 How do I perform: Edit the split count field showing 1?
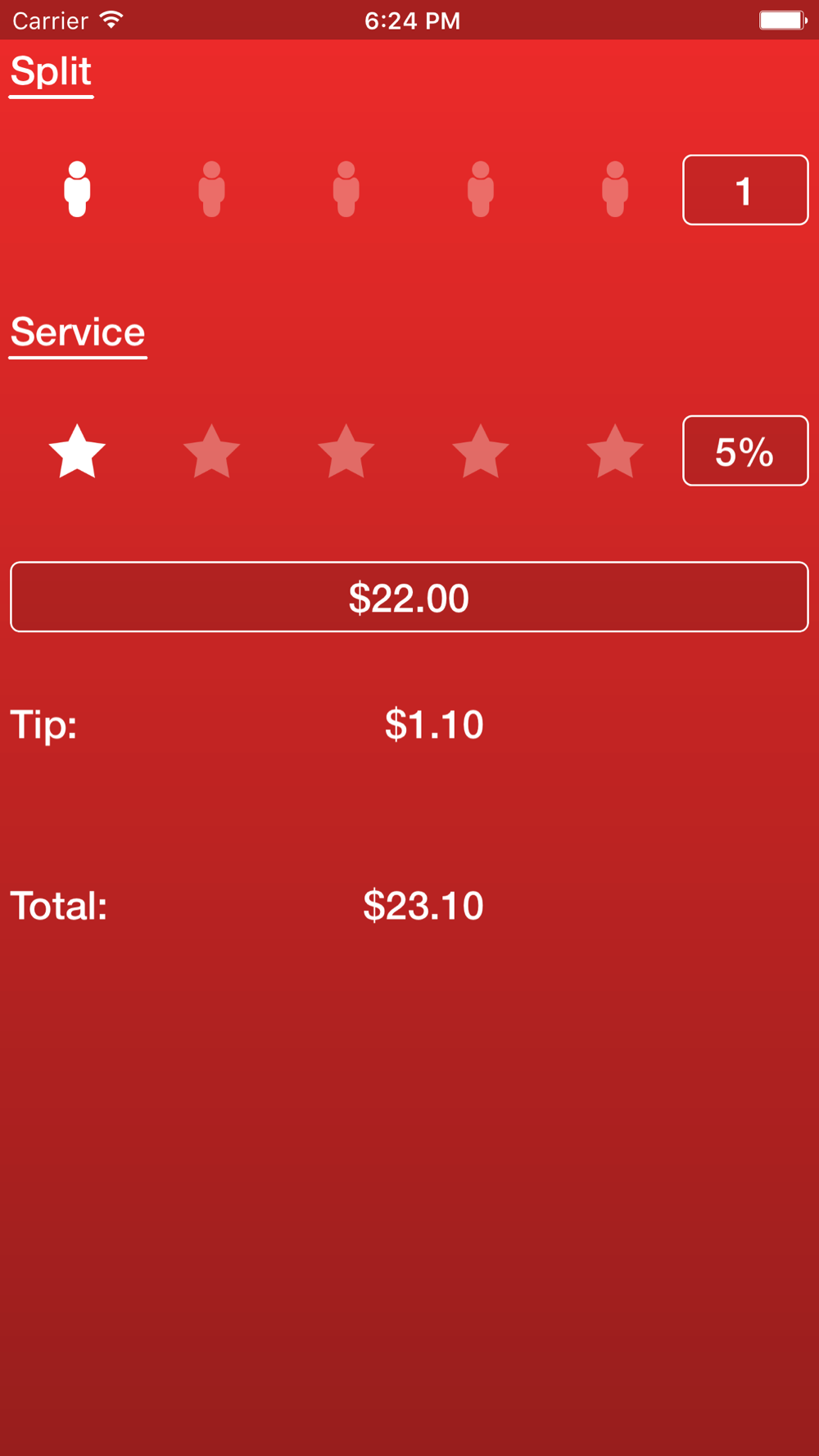[x=745, y=190]
